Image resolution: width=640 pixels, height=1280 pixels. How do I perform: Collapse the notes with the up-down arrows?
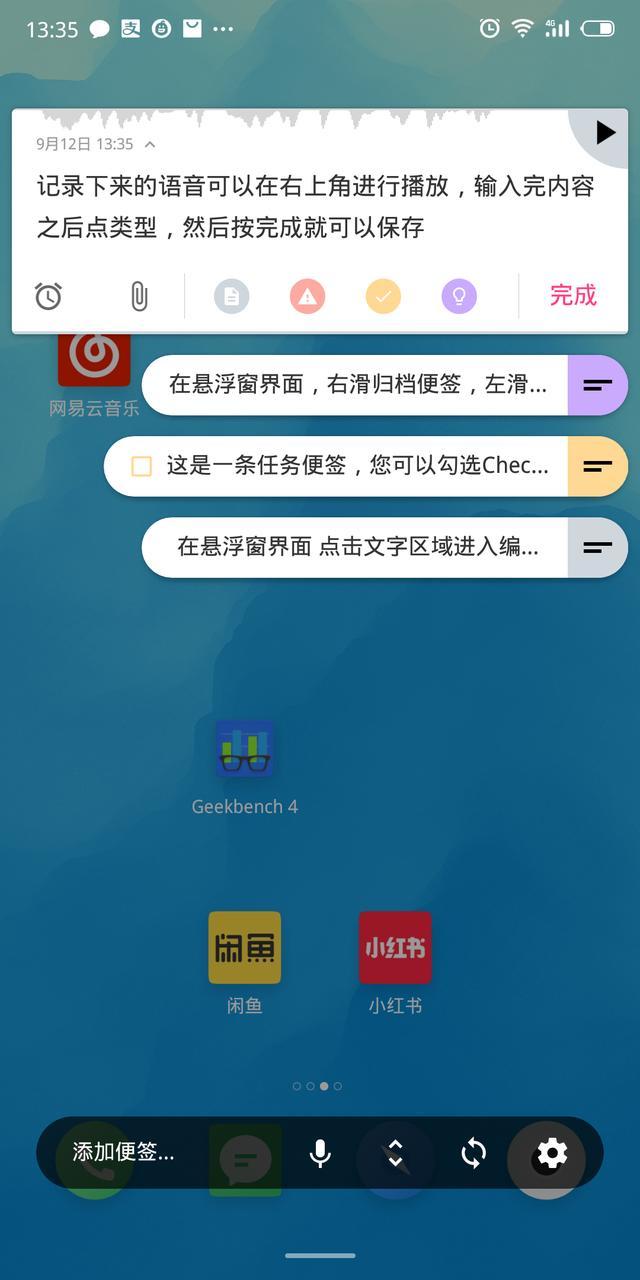click(395, 1153)
